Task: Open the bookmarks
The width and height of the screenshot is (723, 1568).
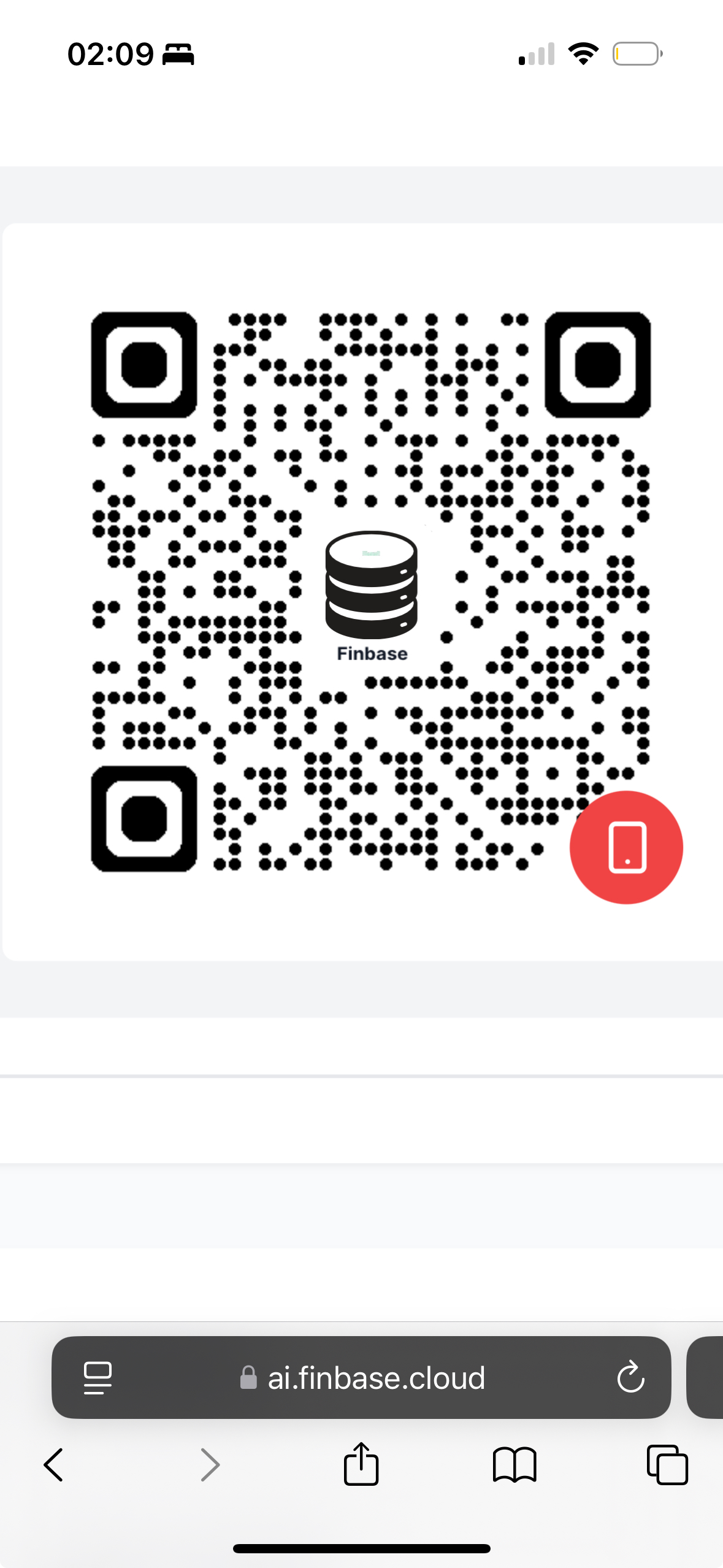Action: (515, 1465)
